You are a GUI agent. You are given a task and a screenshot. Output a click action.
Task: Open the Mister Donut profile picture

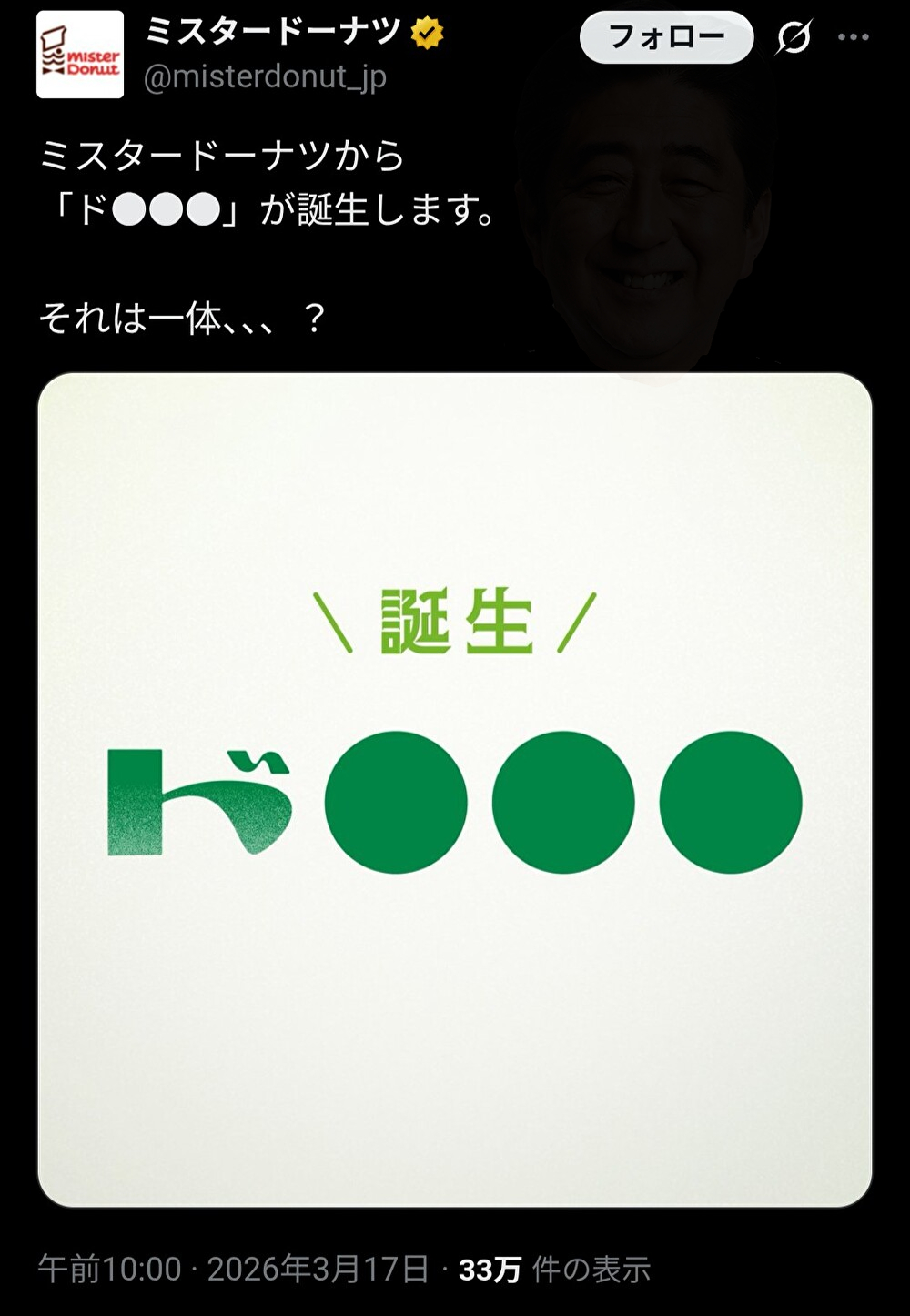coord(80,55)
